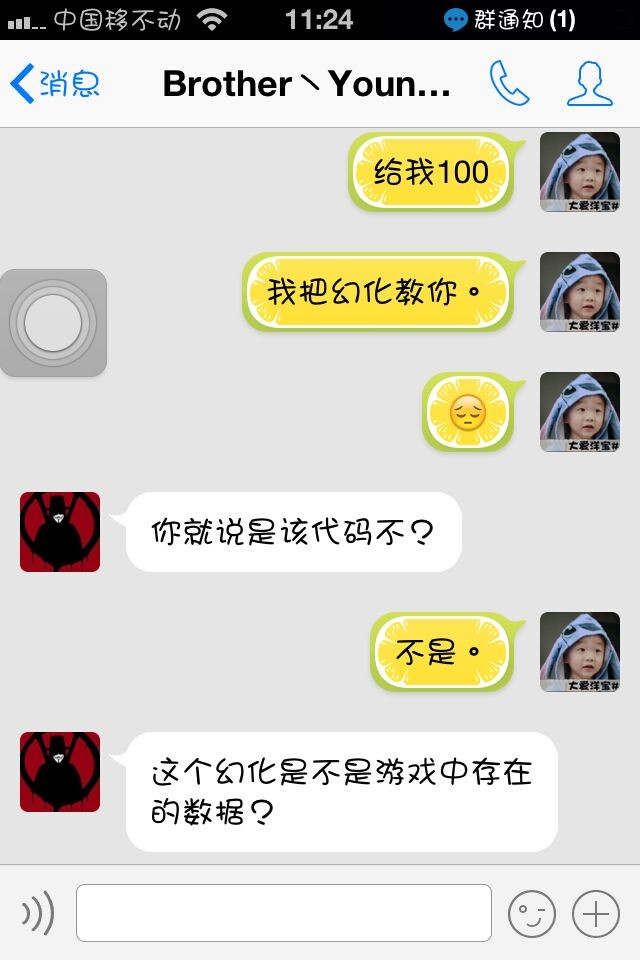640x960 pixels.
Task: Focus the message text field
Action: [283, 913]
